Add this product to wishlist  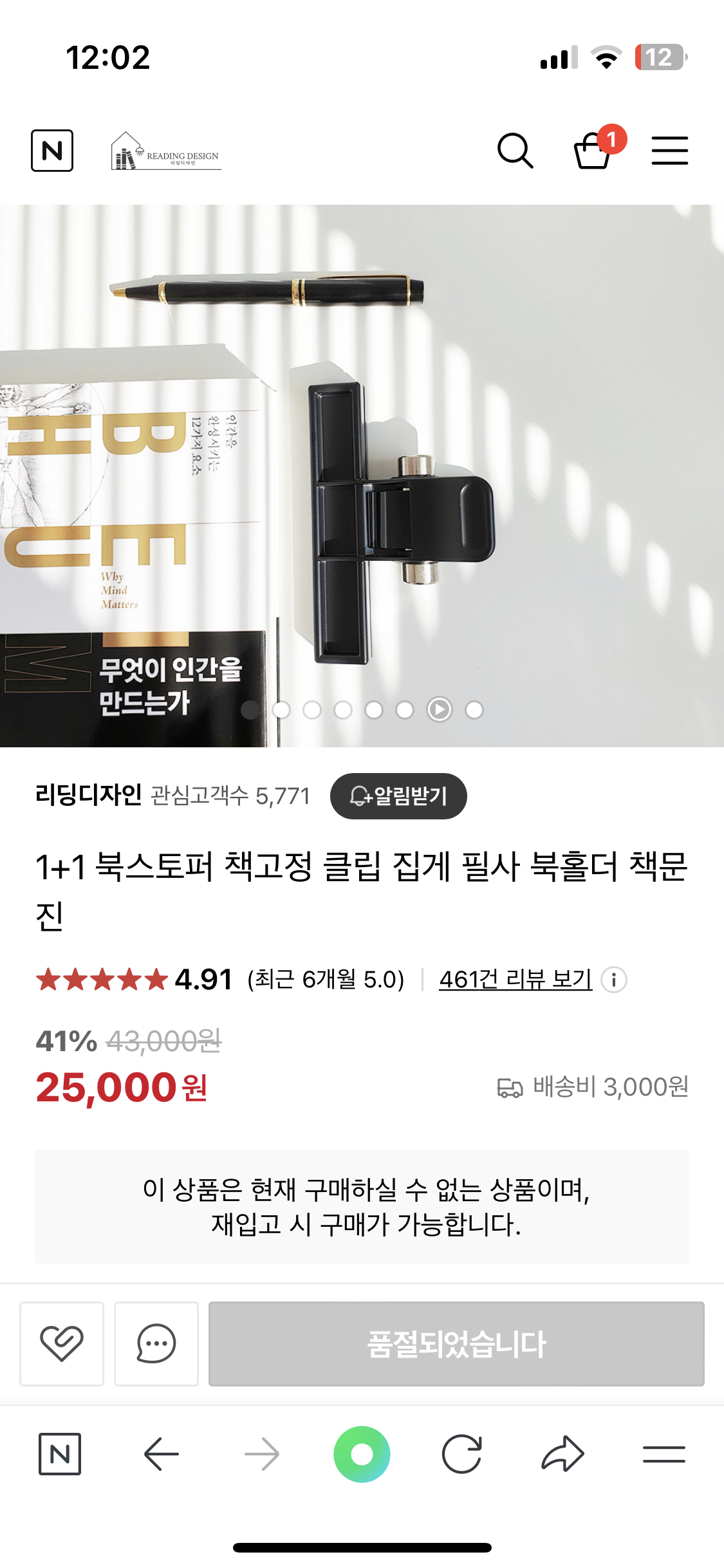pyautogui.click(x=62, y=1343)
